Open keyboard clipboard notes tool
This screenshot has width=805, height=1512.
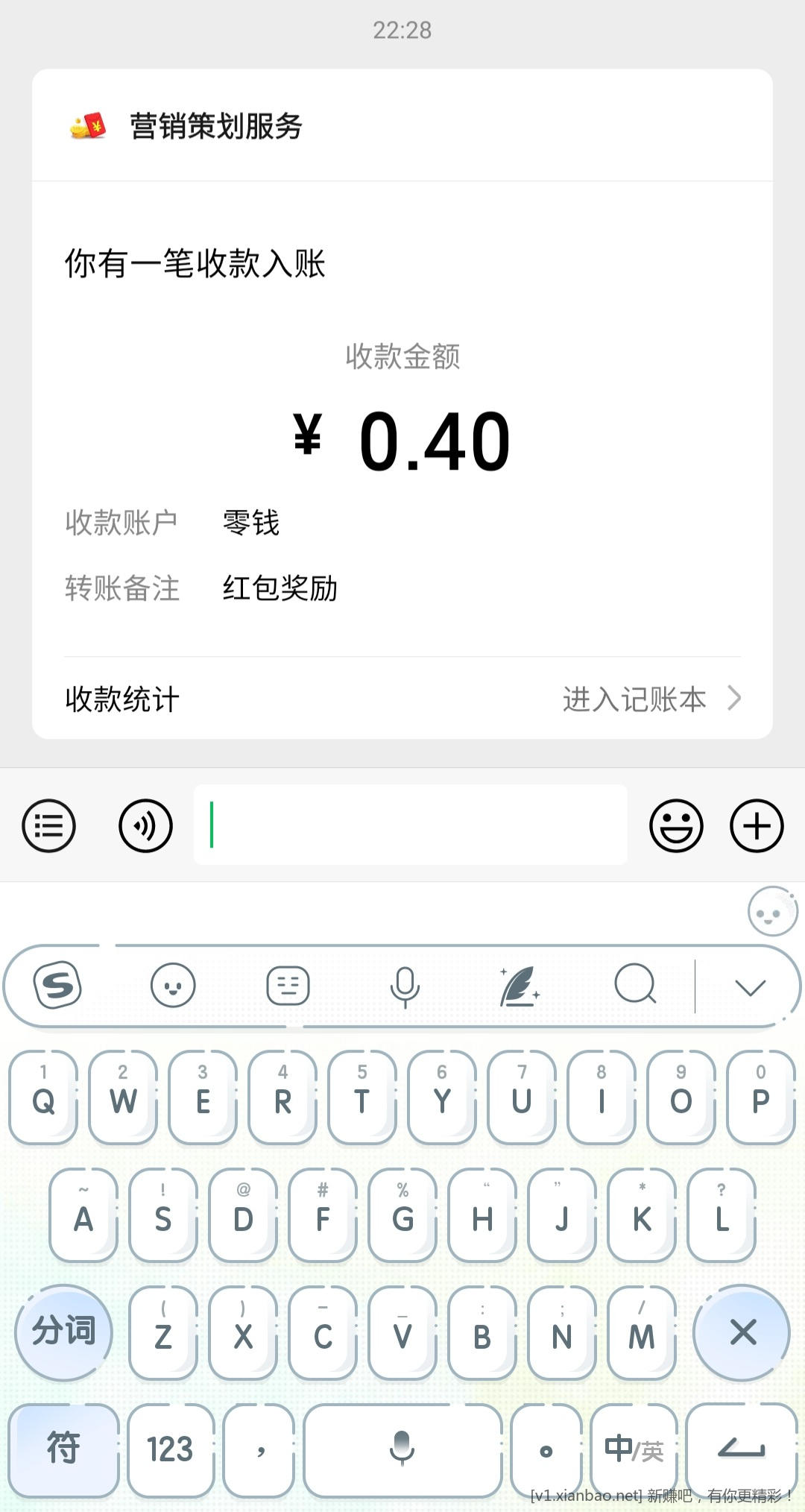point(288,986)
